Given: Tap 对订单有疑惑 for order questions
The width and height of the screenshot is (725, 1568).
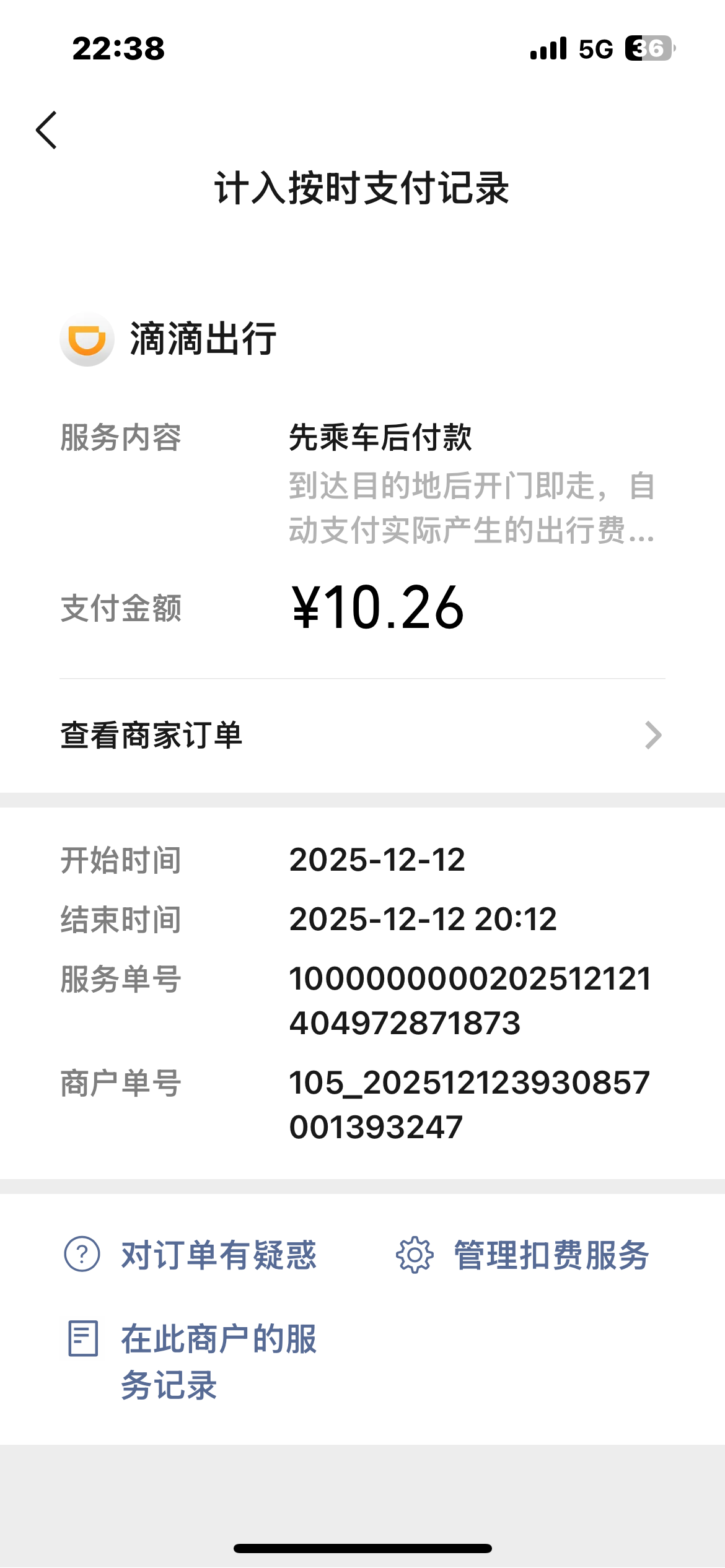Looking at the screenshot, I should click(191, 1255).
